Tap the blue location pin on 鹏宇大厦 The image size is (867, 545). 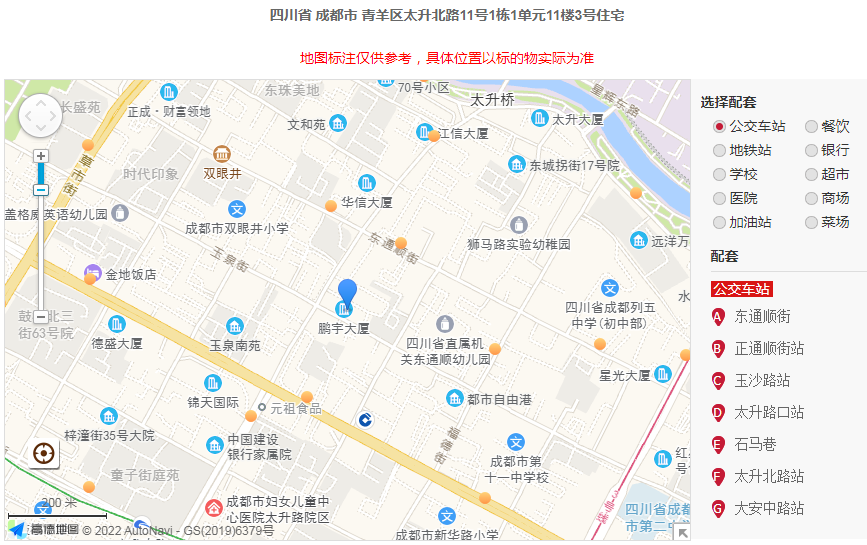(347, 293)
